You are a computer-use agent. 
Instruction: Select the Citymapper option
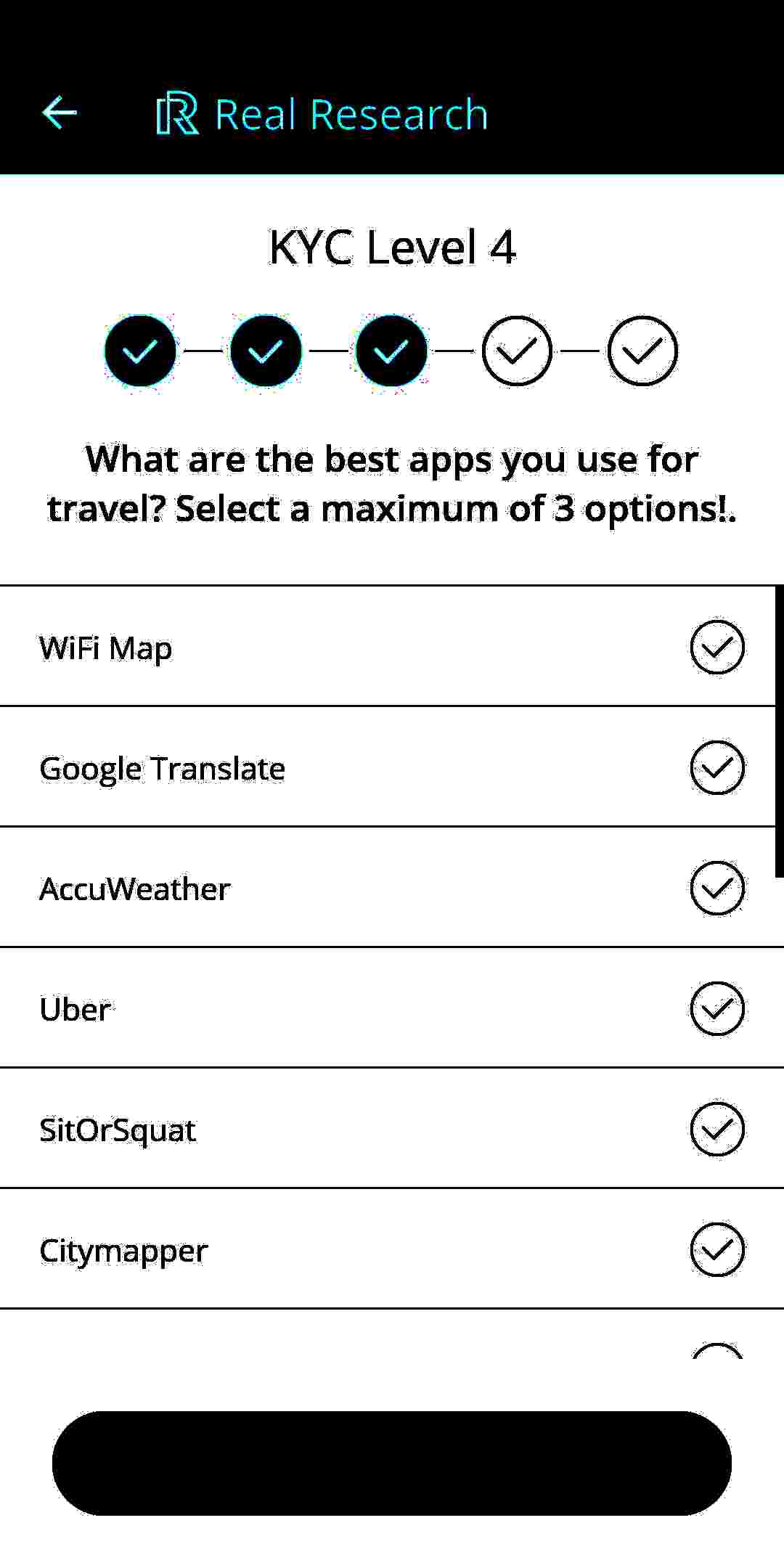point(392,1249)
